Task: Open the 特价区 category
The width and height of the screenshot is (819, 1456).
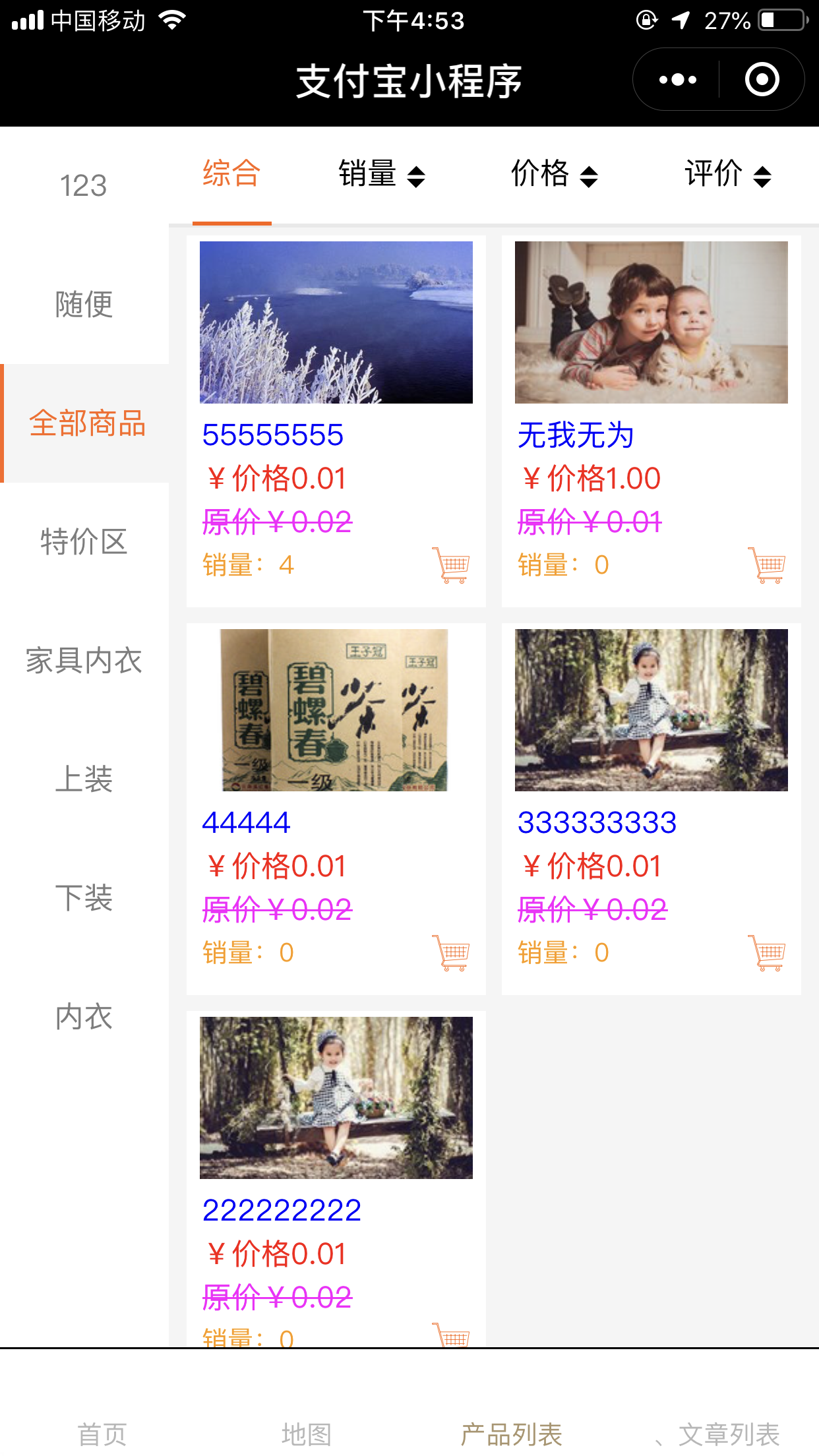Action: tap(84, 542)
